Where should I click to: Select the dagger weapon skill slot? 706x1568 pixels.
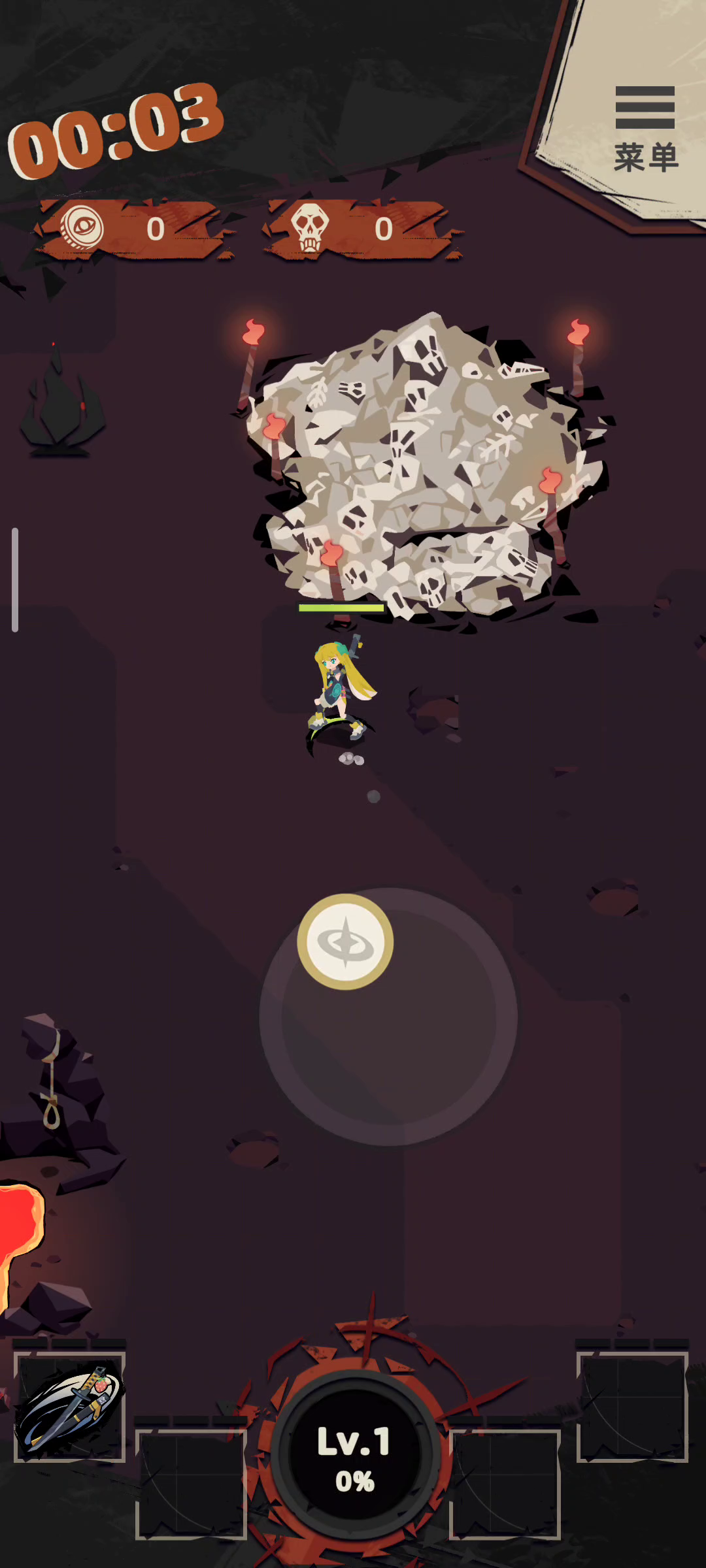click(69, 1407)
